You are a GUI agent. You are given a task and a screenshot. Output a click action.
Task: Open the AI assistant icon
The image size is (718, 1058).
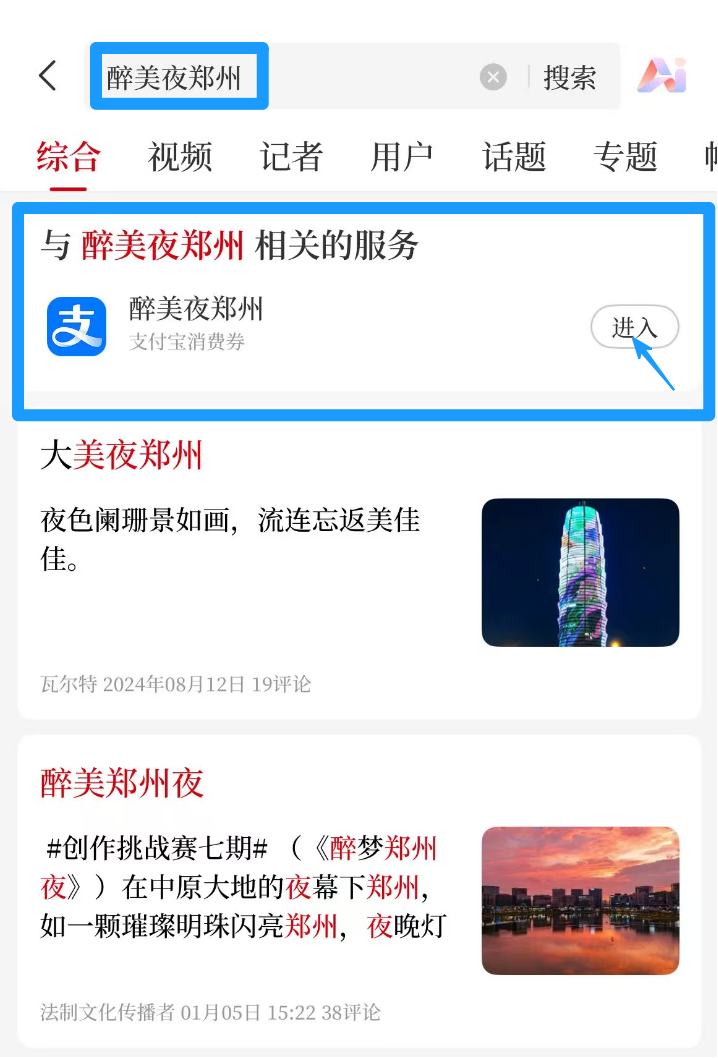pos(662,76)
